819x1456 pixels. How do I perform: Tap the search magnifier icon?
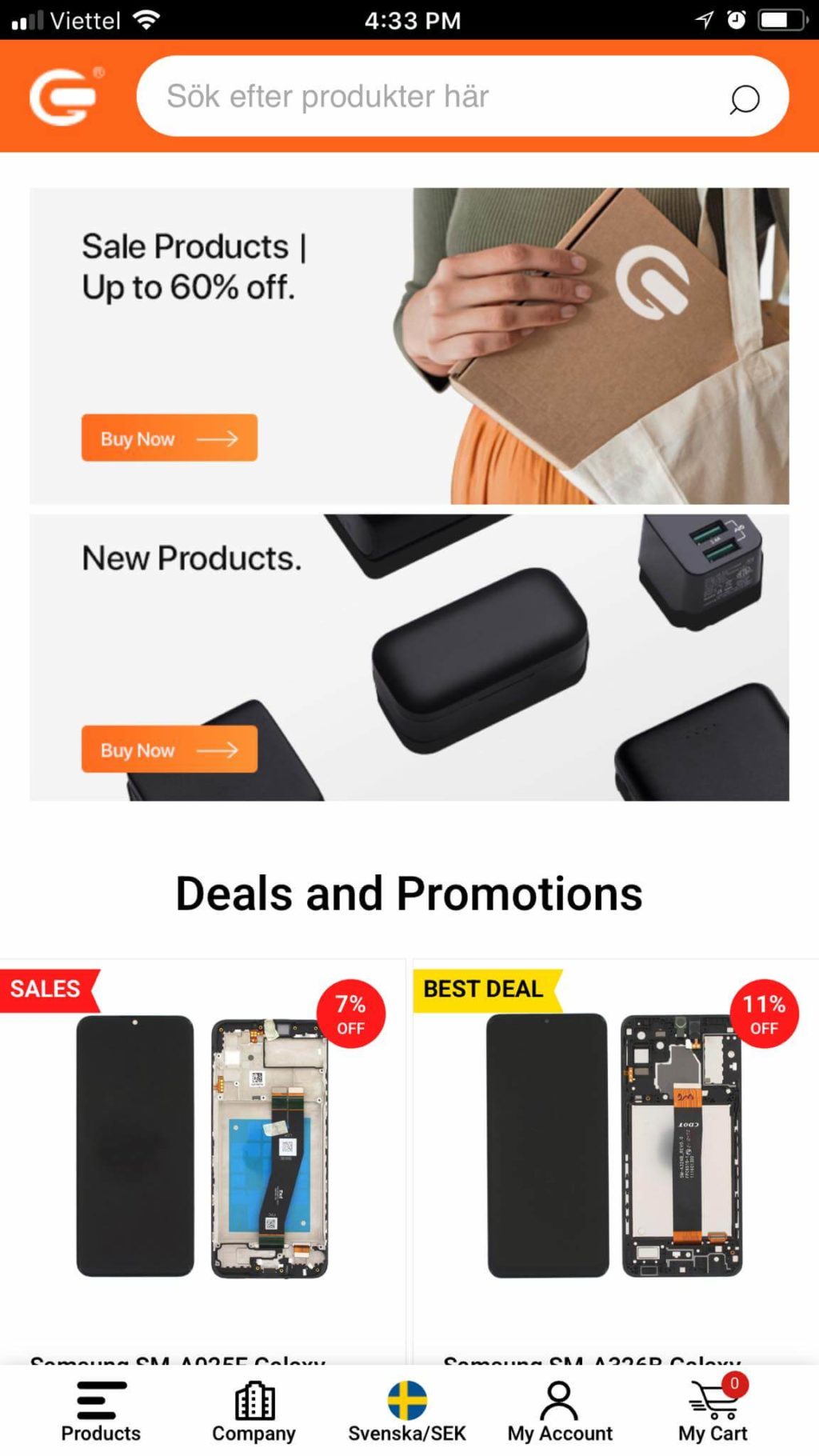click(x=744, y=99)
